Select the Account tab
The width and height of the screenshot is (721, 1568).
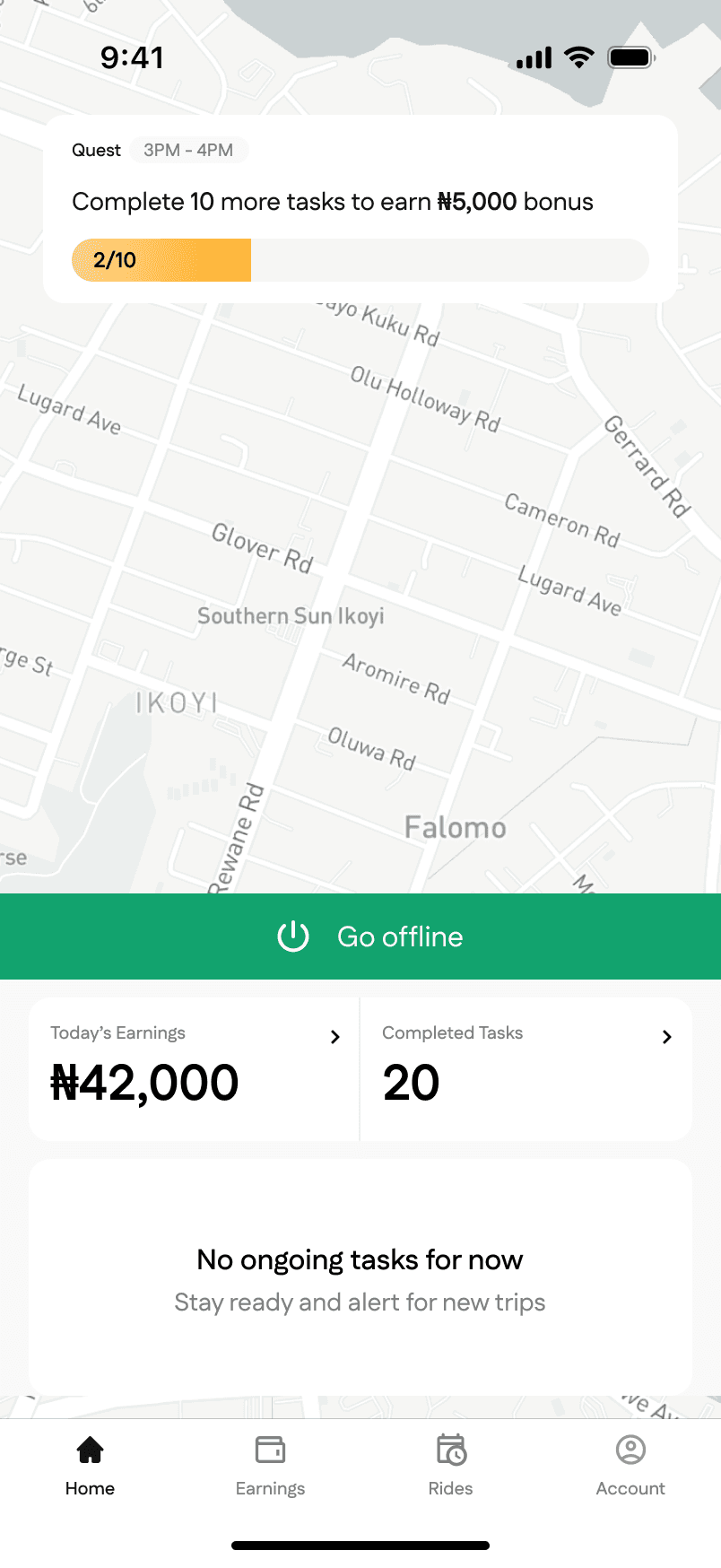pyautogui.click(x=630, y=1466)
